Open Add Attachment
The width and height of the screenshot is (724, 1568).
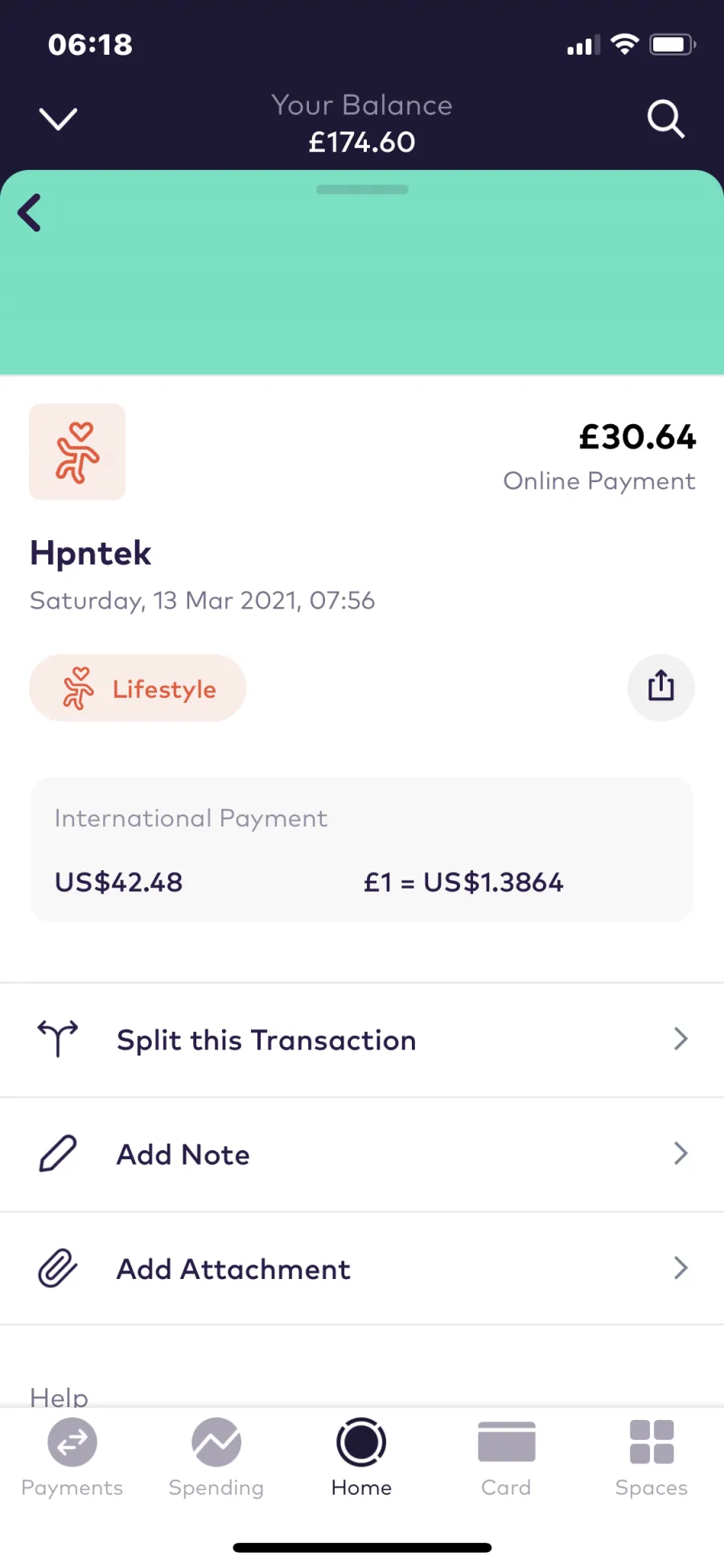362,1269
